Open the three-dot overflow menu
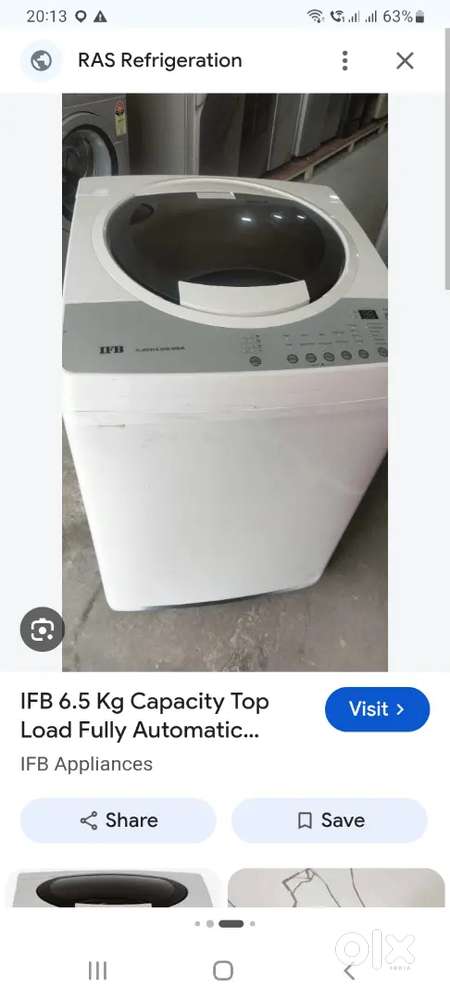The width and height of the screenshot is (450, 1000). pyautogui.click(x=345, y=61)
